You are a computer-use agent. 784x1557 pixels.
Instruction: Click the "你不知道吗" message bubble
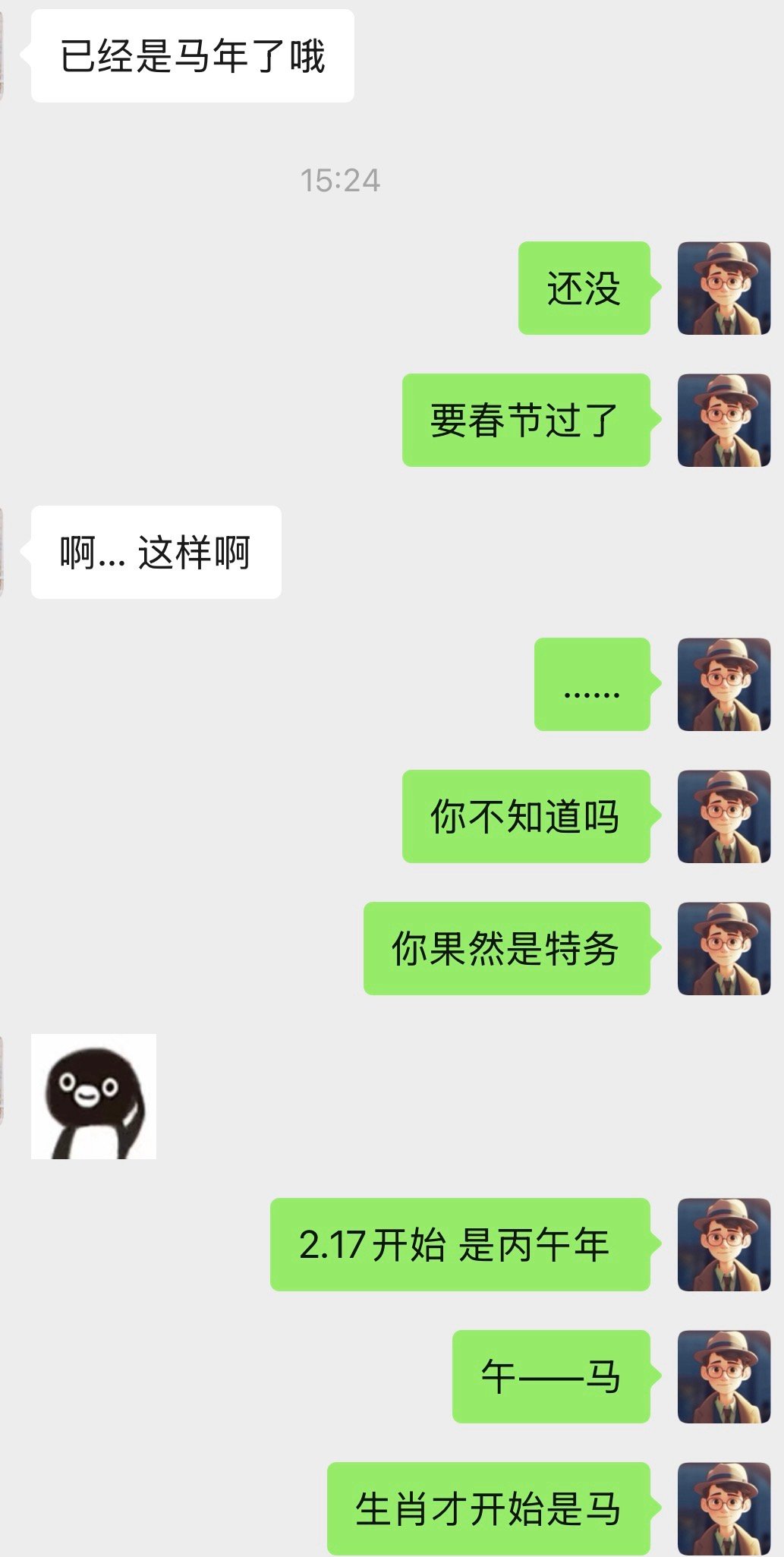tap(527, 816)
